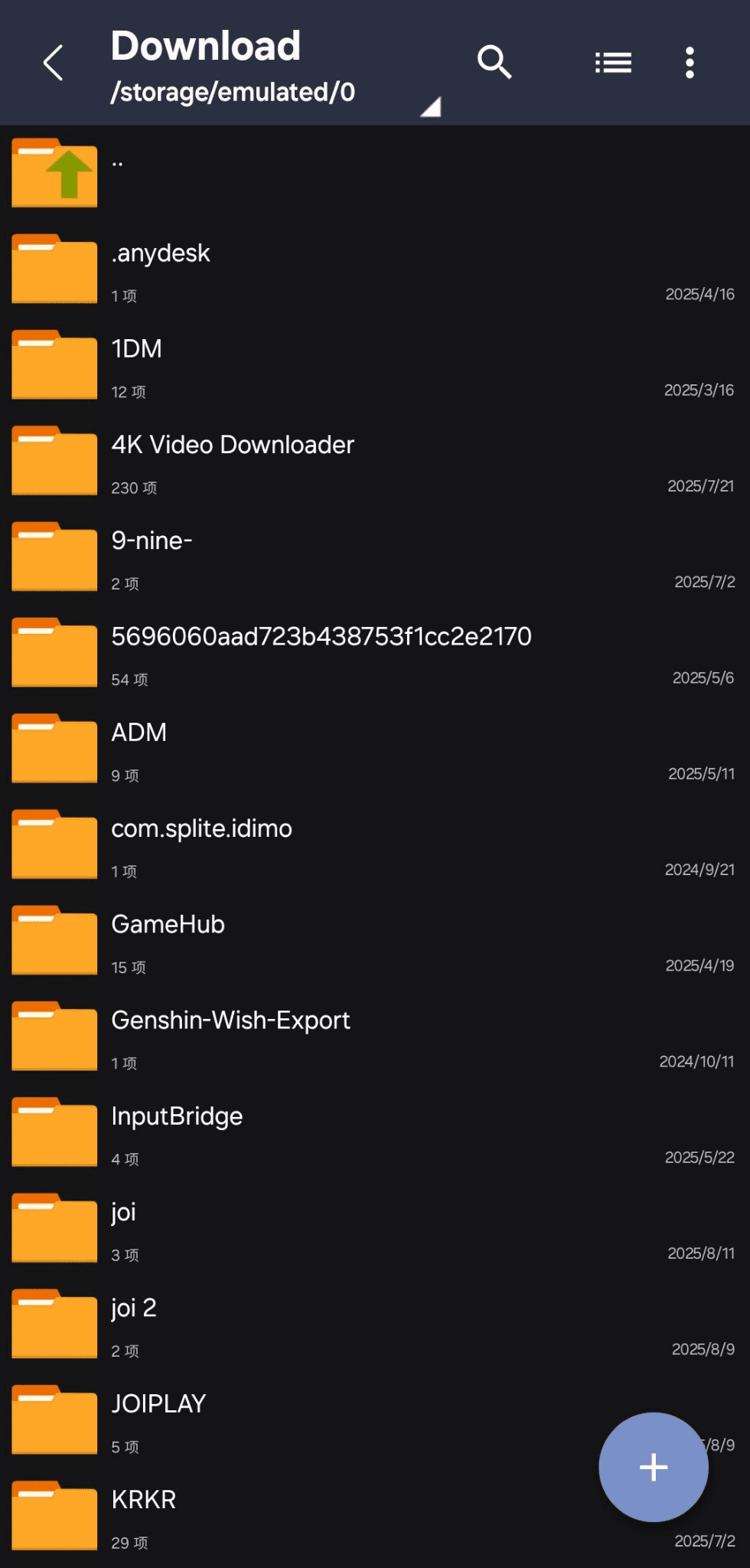Image resolution: width=750 pixels, height=1568 pixels.
Task: Go back using the top arrow
Action: point(53,63)
